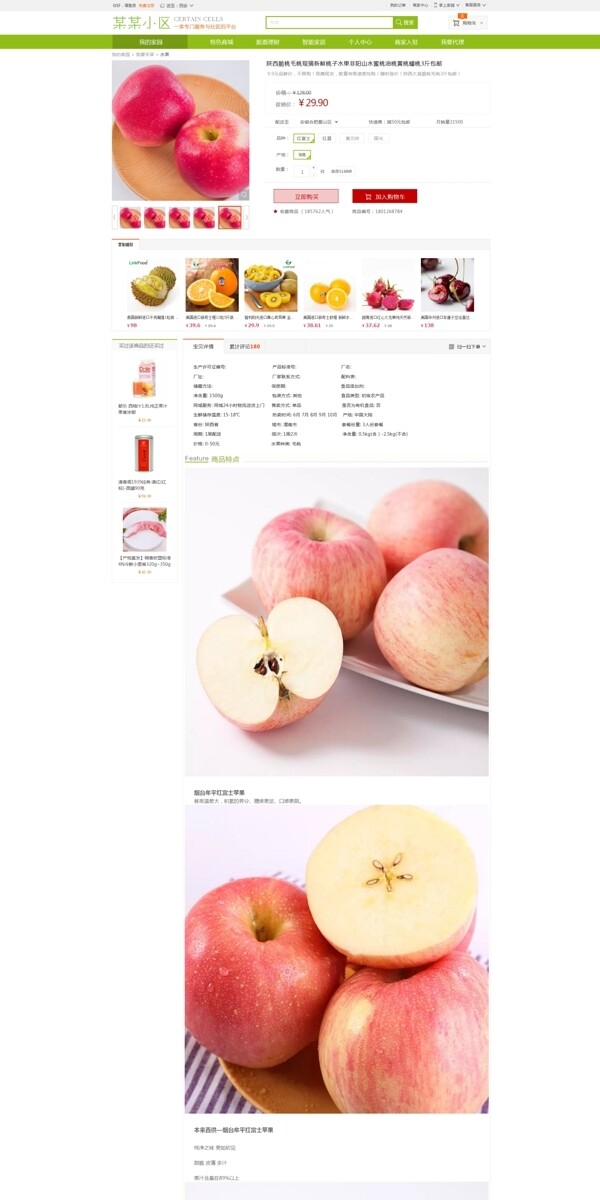Open the 智能家居 nav tab
600x1200 pixels.
click(x=314, y=42)
